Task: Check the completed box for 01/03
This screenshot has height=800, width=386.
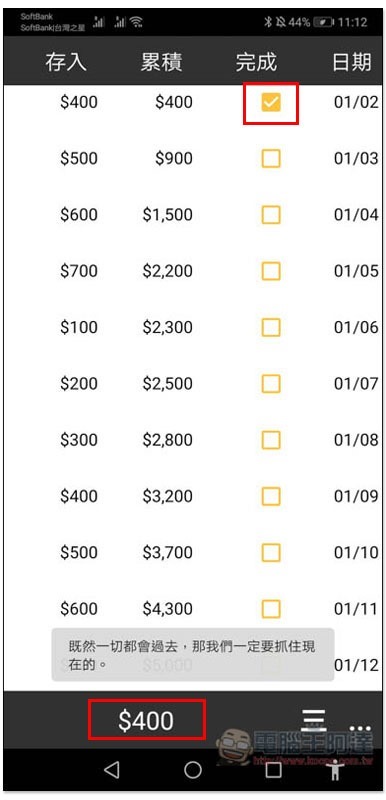Action: pos(271,159)
